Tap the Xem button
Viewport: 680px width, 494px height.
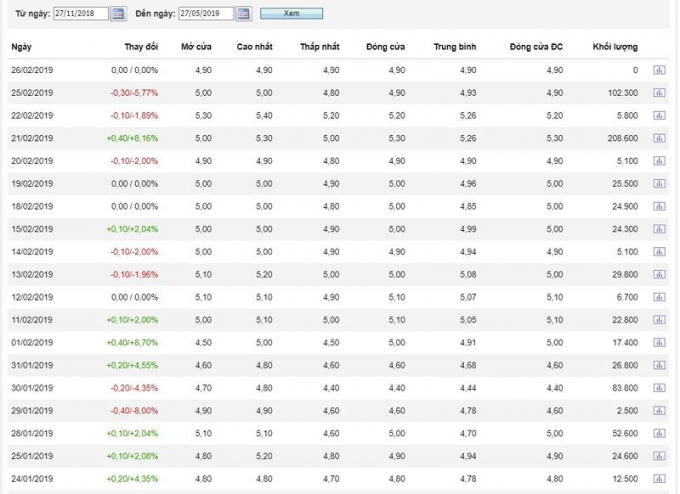point(291,14)
